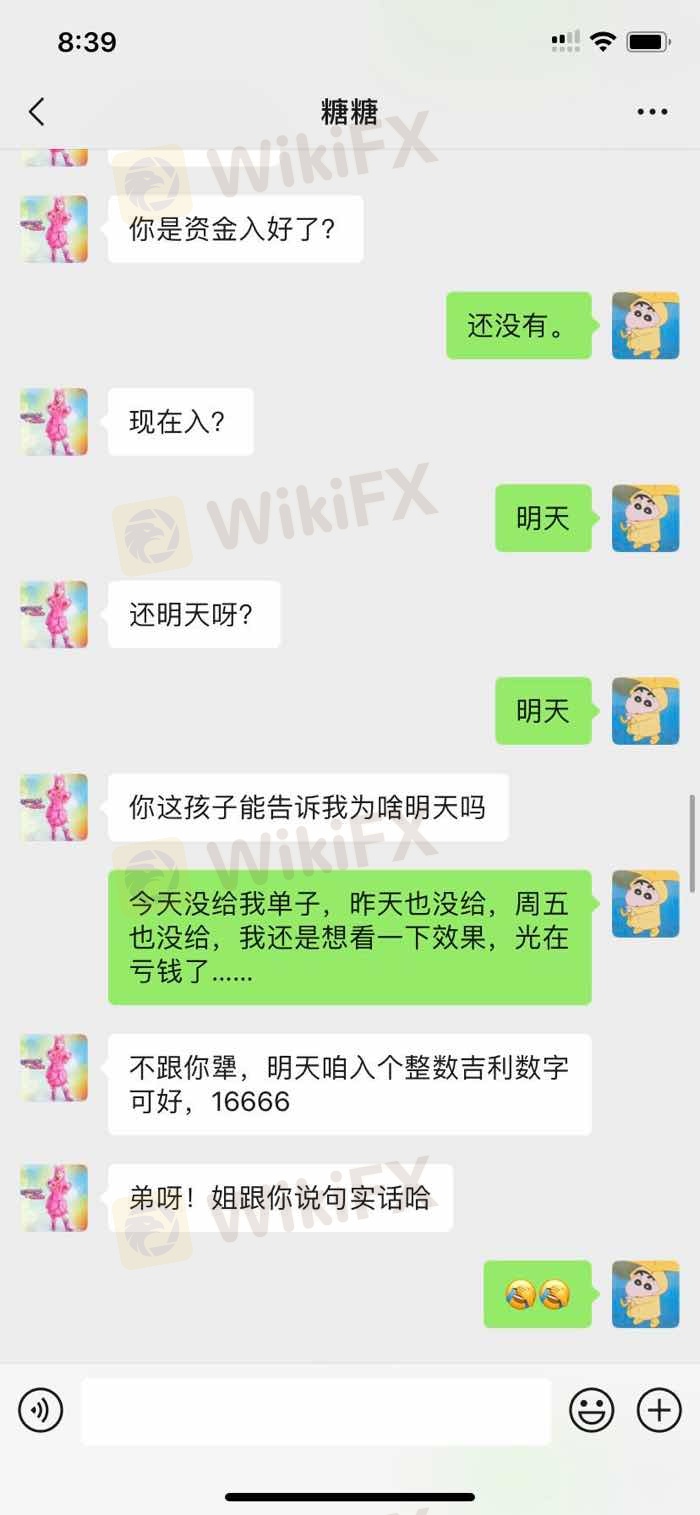Open the plus attachments menu

659,1411
